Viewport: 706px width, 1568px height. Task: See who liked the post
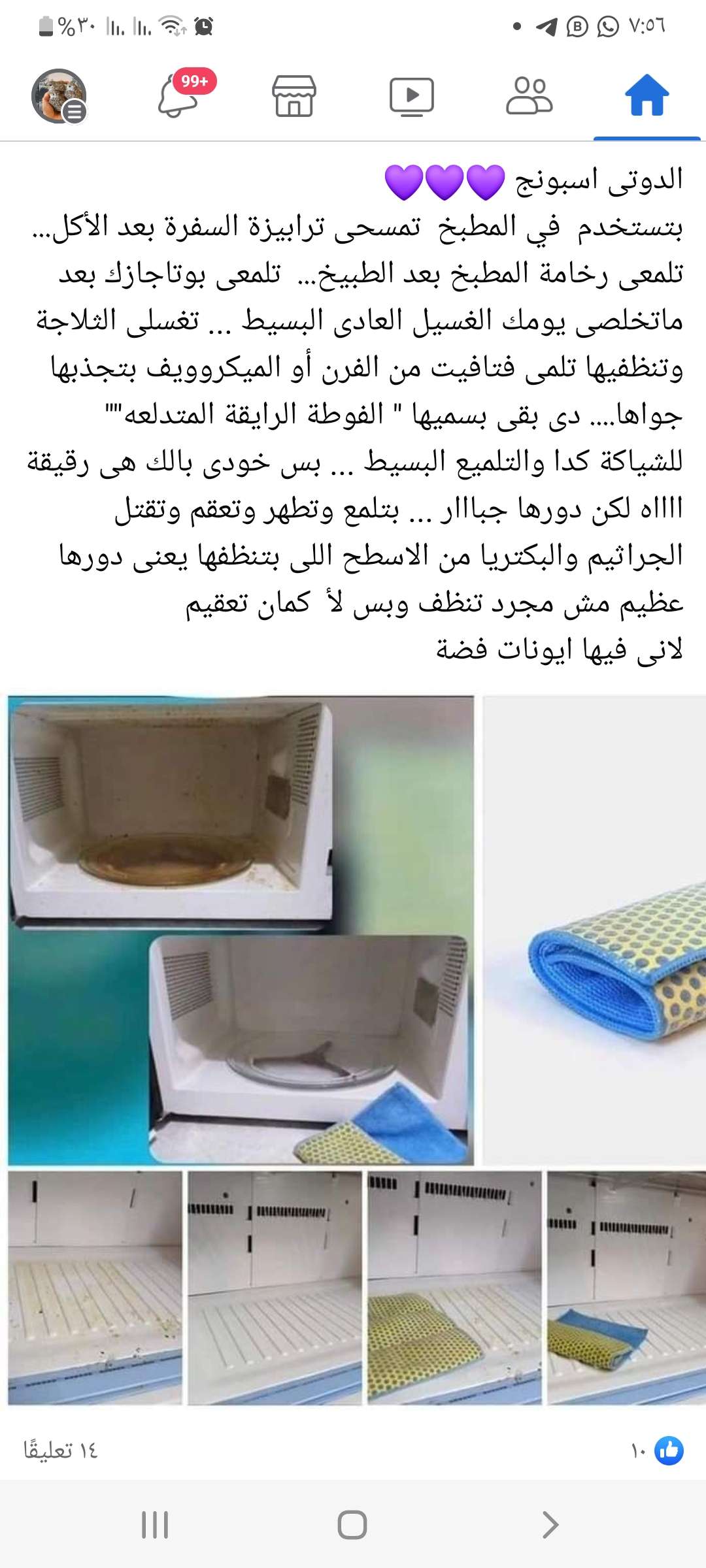[x=657, y=1451]
